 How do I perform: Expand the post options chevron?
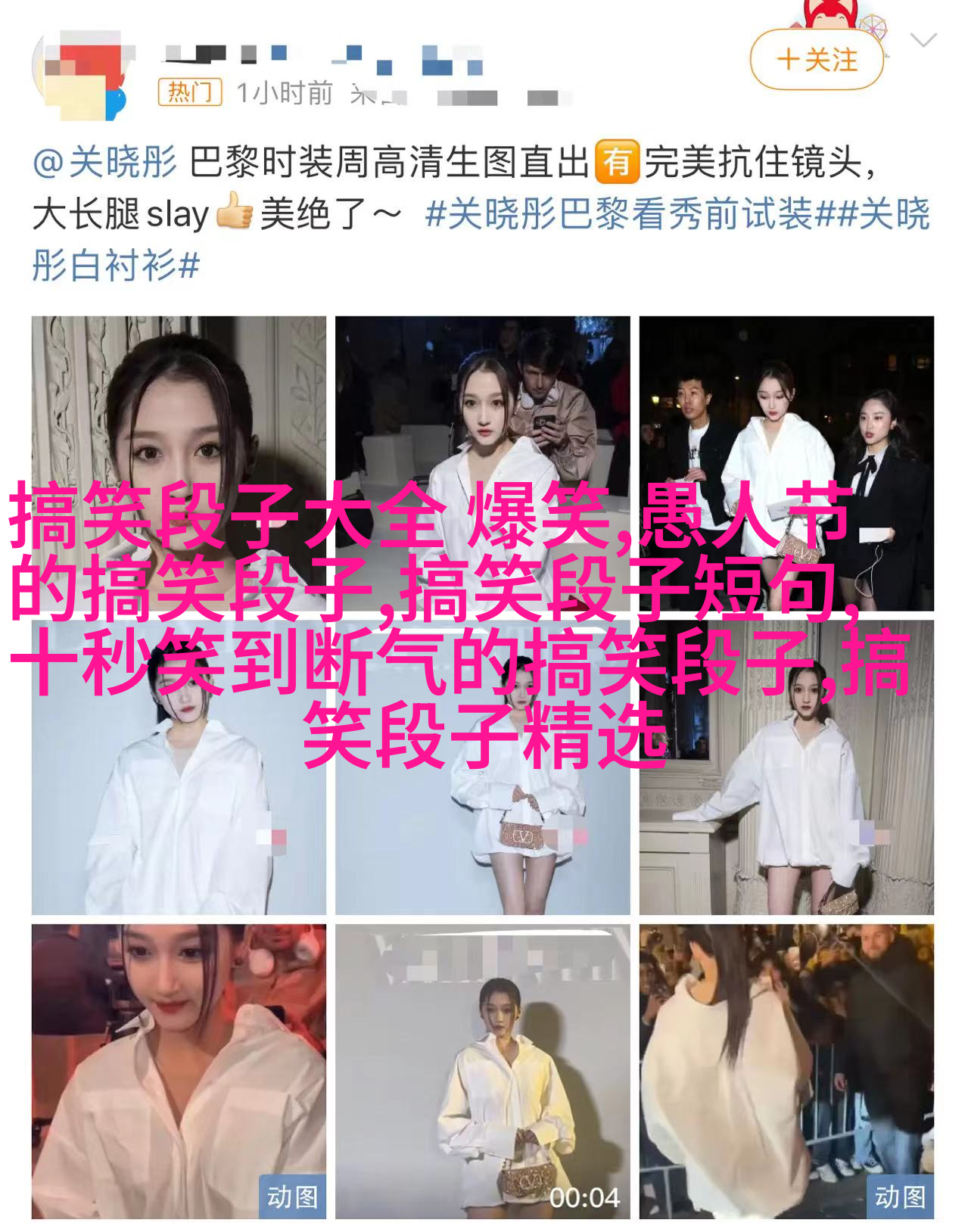coord(923,41)
